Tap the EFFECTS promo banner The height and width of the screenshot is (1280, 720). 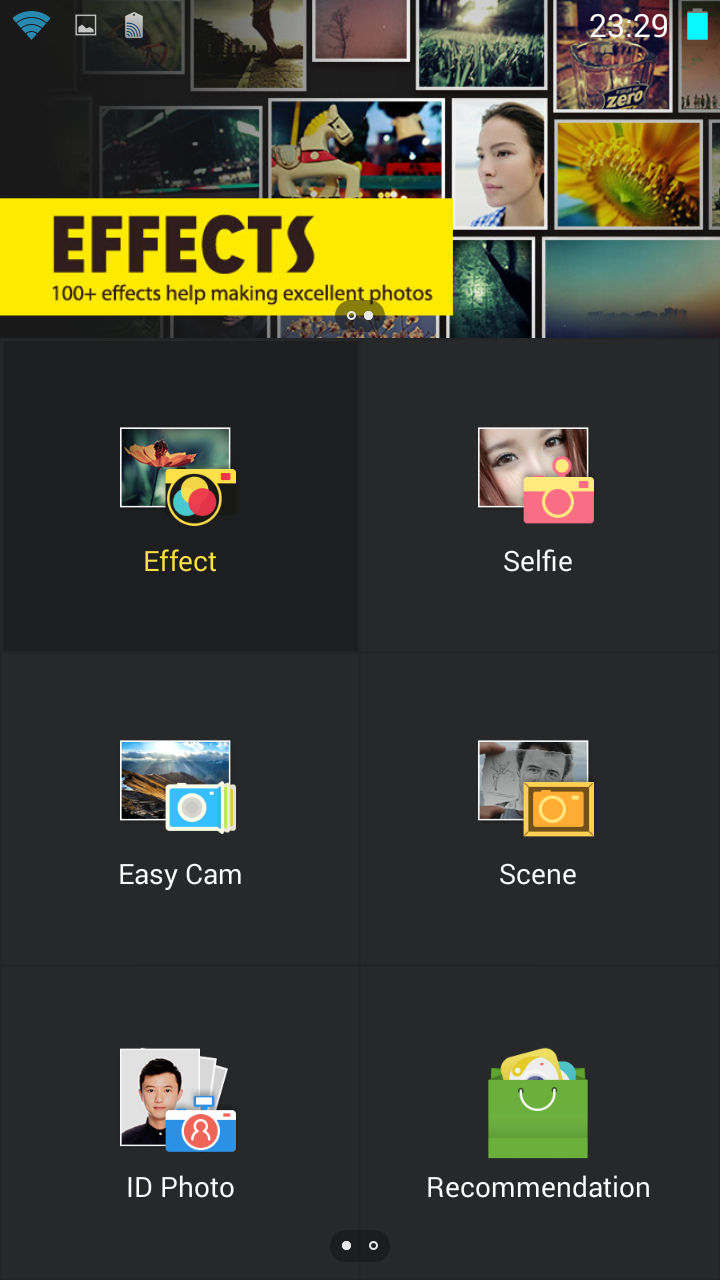[226, 256]
